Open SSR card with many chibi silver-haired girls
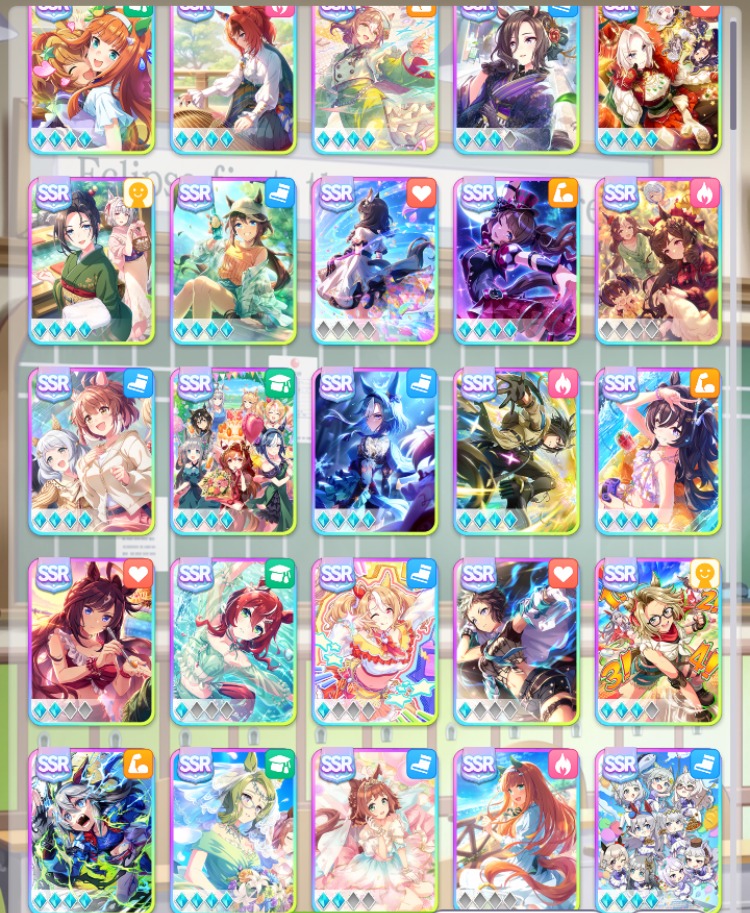 (x=658, y=830)
